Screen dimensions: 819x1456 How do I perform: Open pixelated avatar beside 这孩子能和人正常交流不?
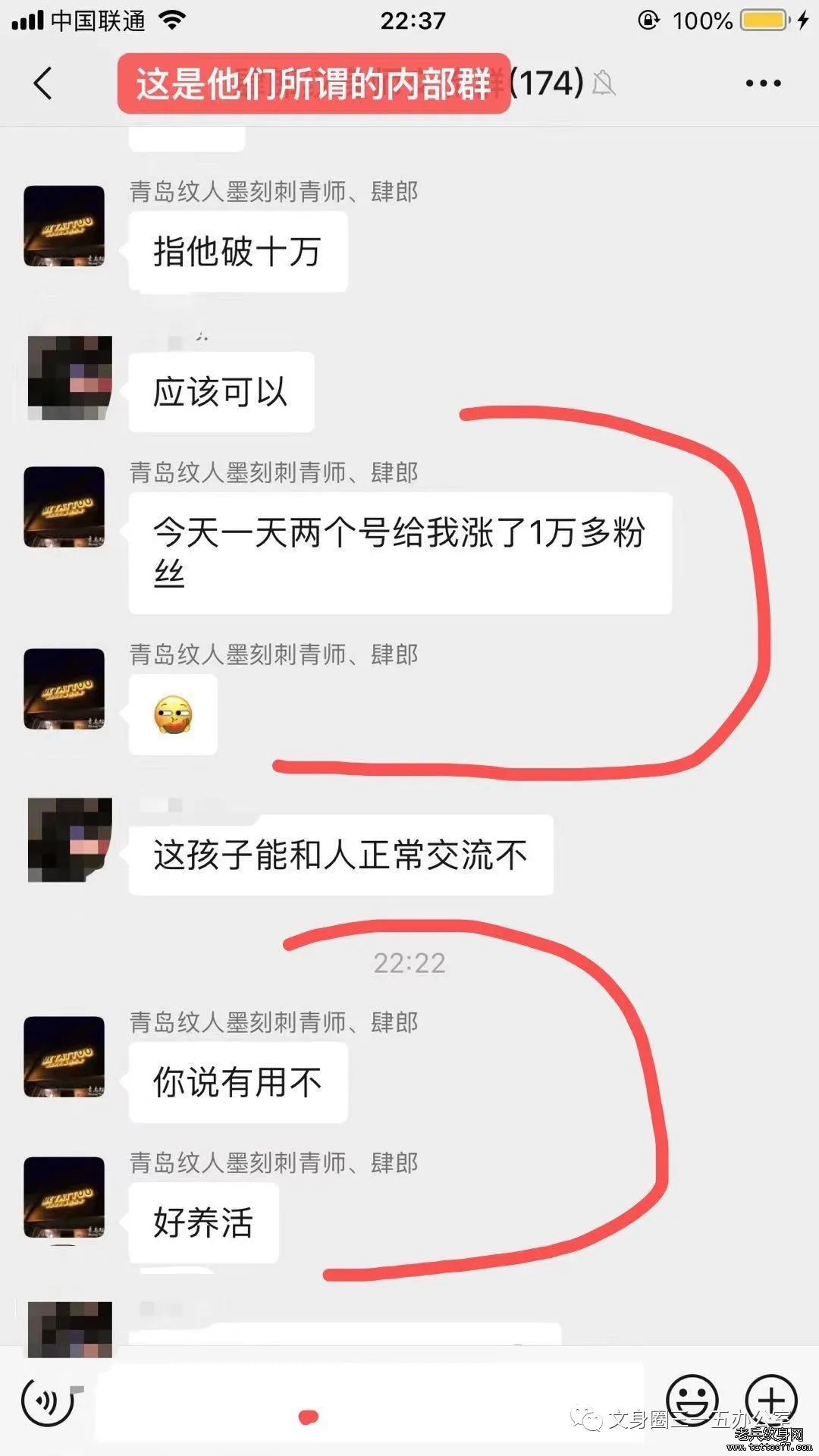click(x=69, y=839)
